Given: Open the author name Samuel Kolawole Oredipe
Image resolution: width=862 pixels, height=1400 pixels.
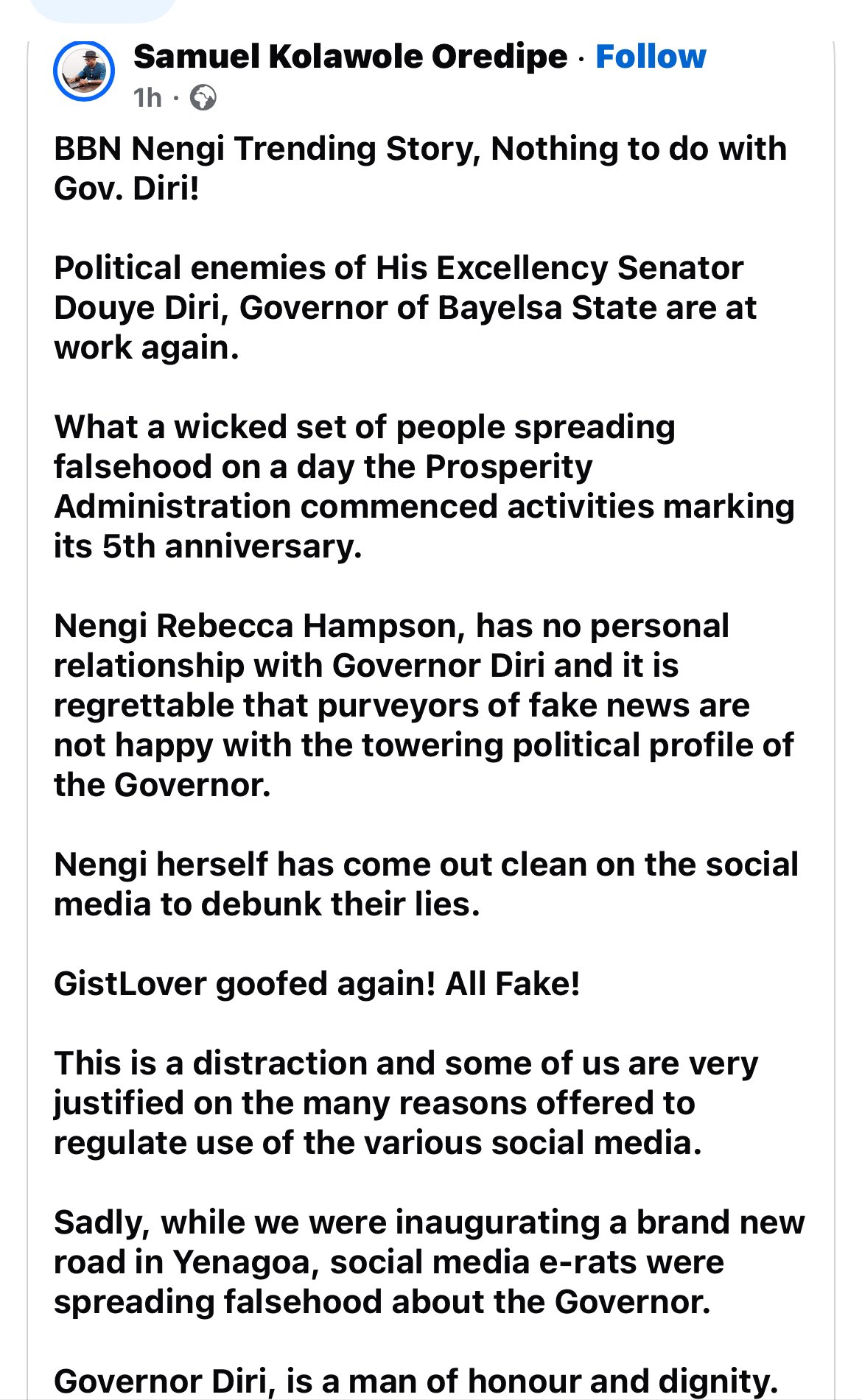Looking at the screenshot, I should (350, 57).
